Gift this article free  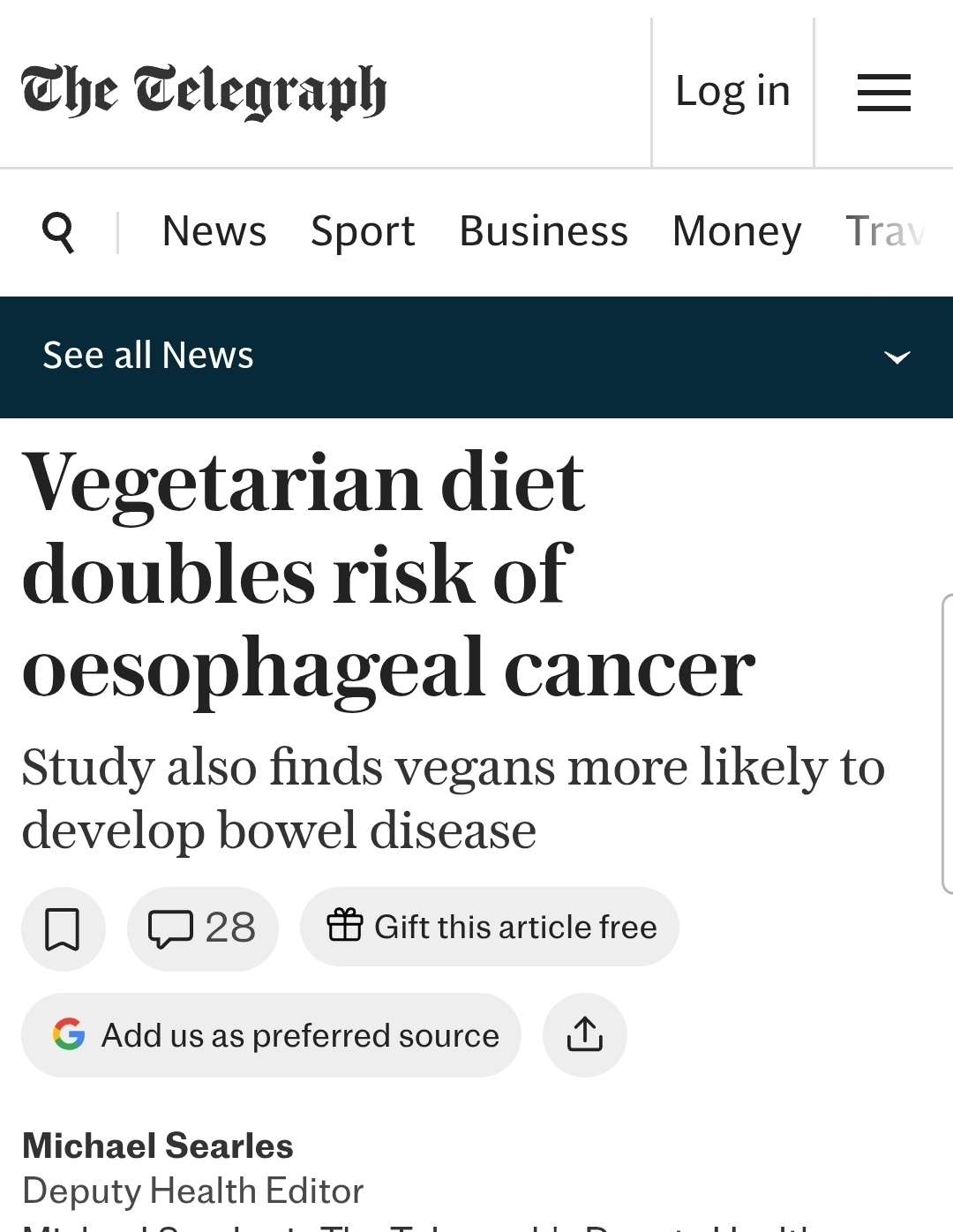click(x=490, y=927)
